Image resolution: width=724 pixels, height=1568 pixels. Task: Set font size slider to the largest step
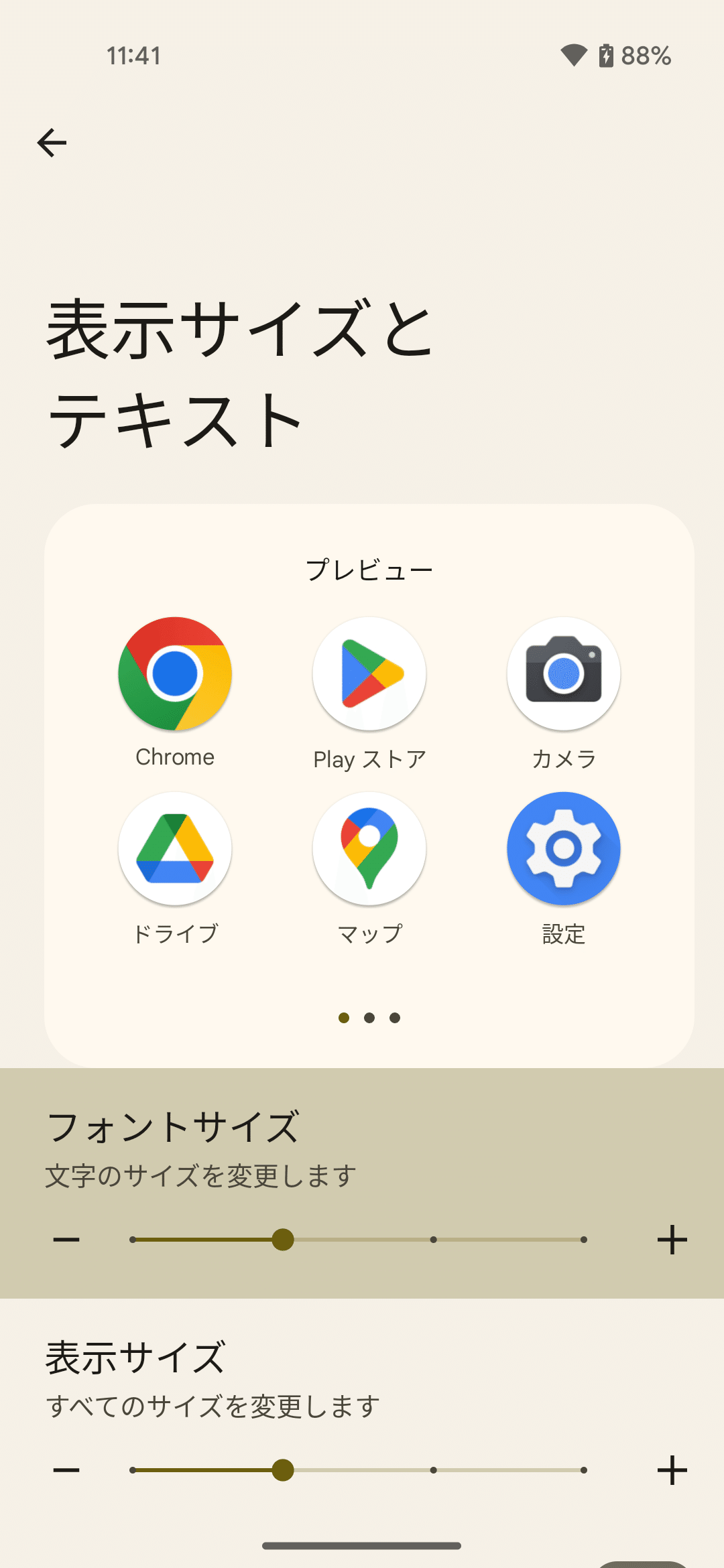pos(584,1240)
